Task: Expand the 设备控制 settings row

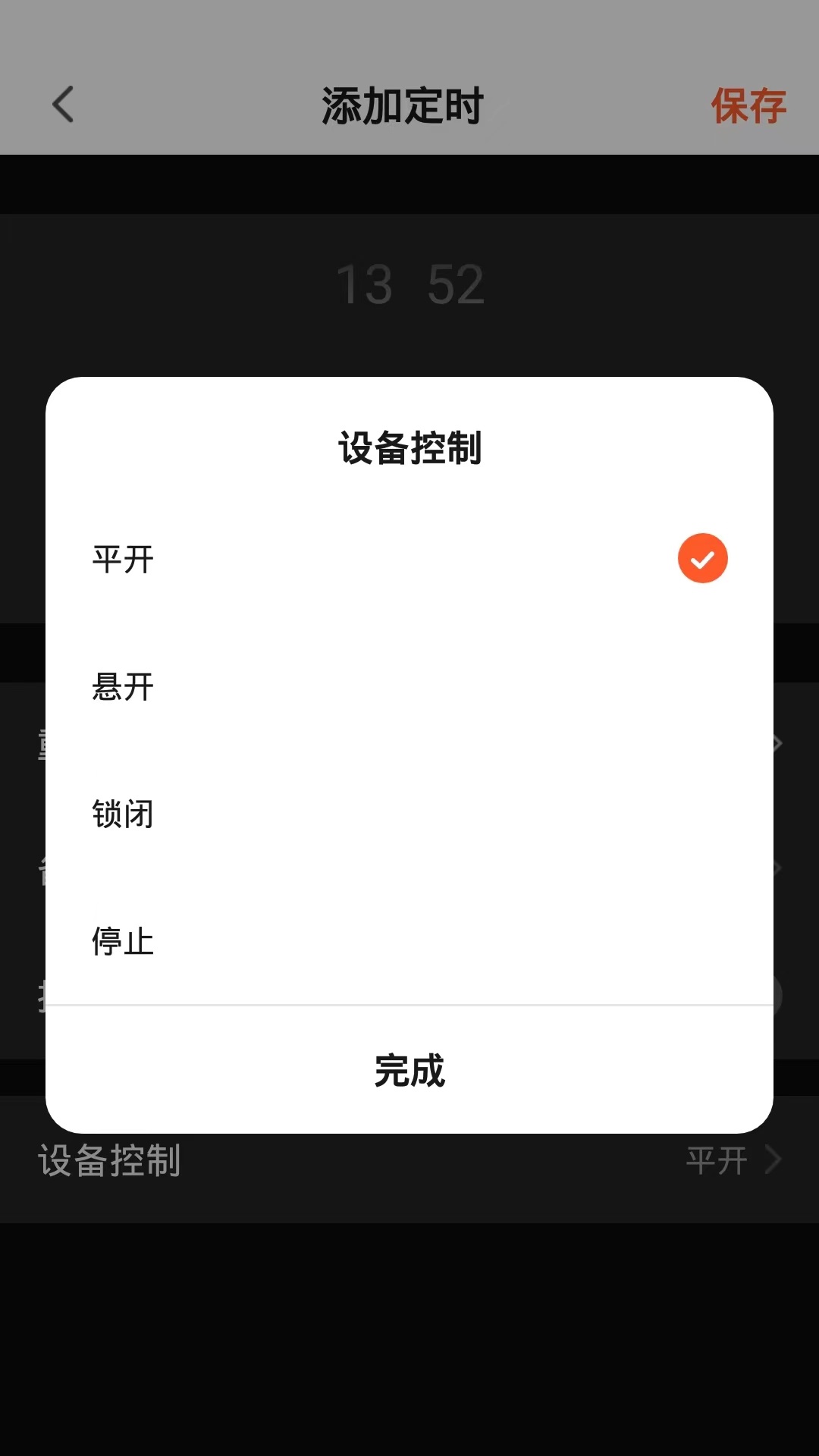Action: [x=409, y=1159]
